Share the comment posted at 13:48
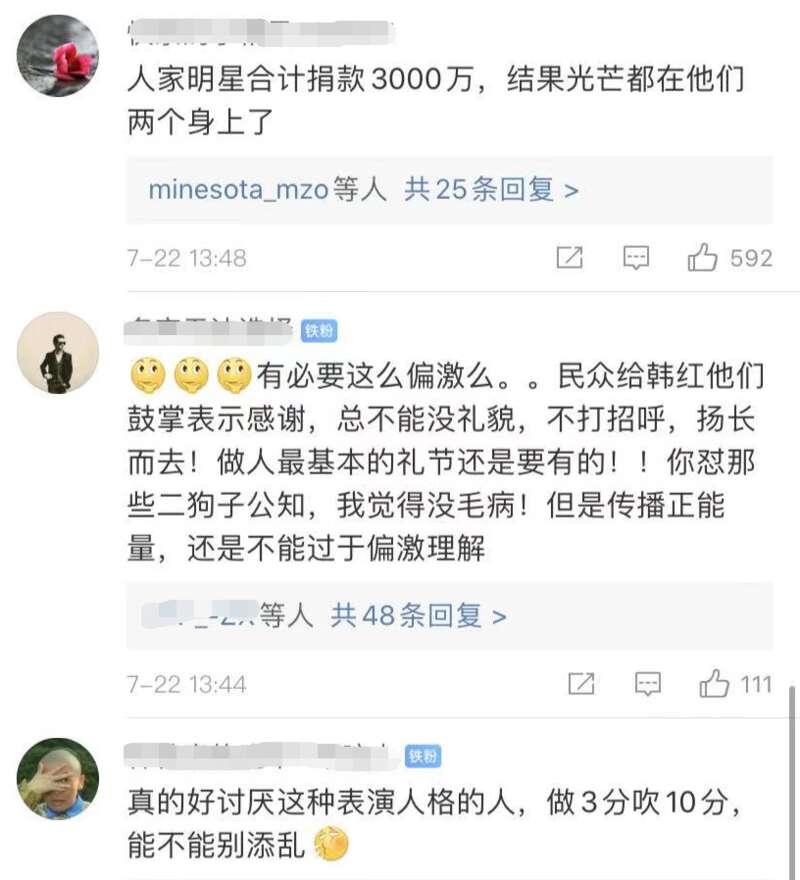Image resolution: width=800 pixels, height=880 pixels. 569,258
